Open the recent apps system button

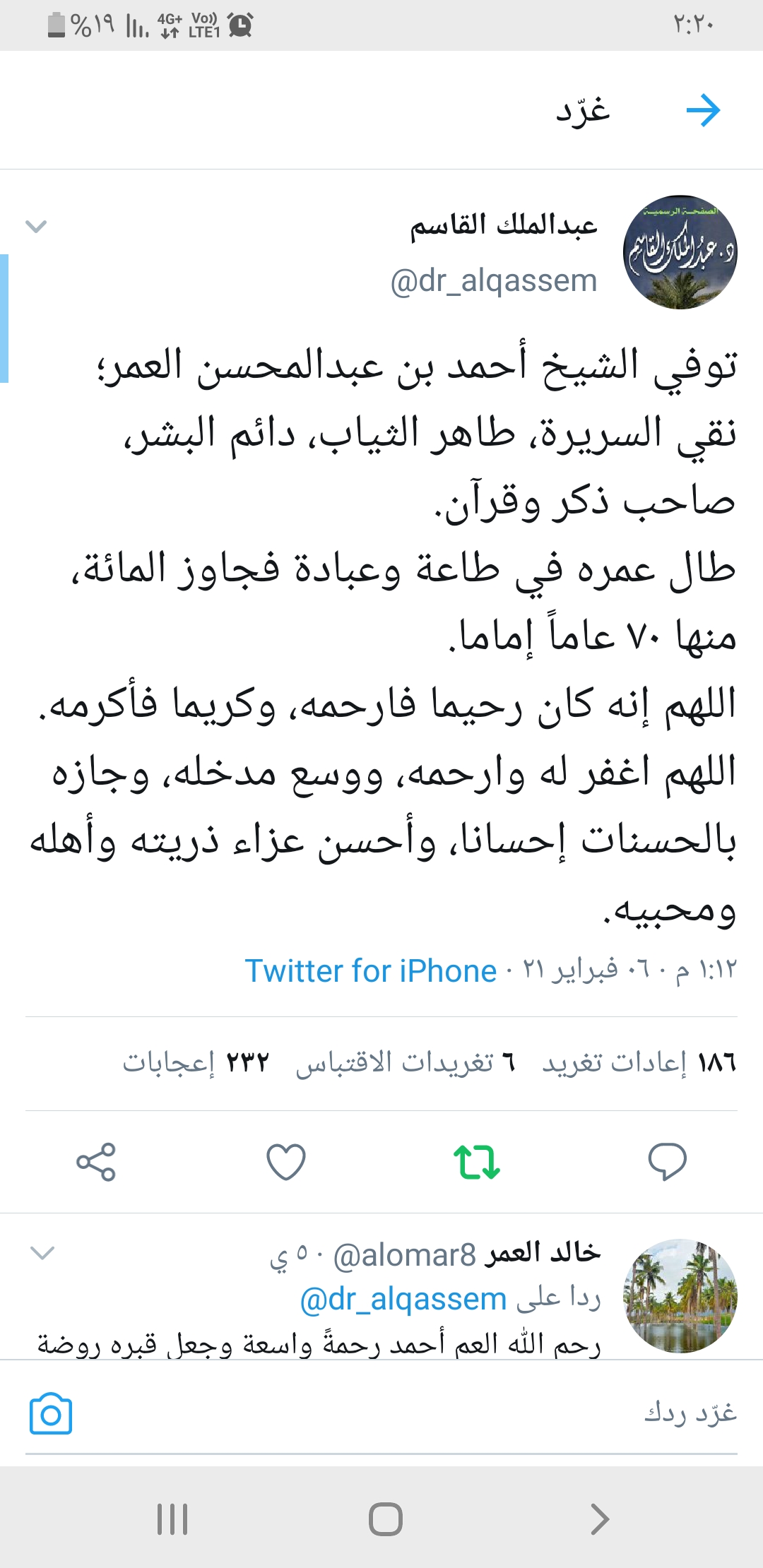(172, 1519)
